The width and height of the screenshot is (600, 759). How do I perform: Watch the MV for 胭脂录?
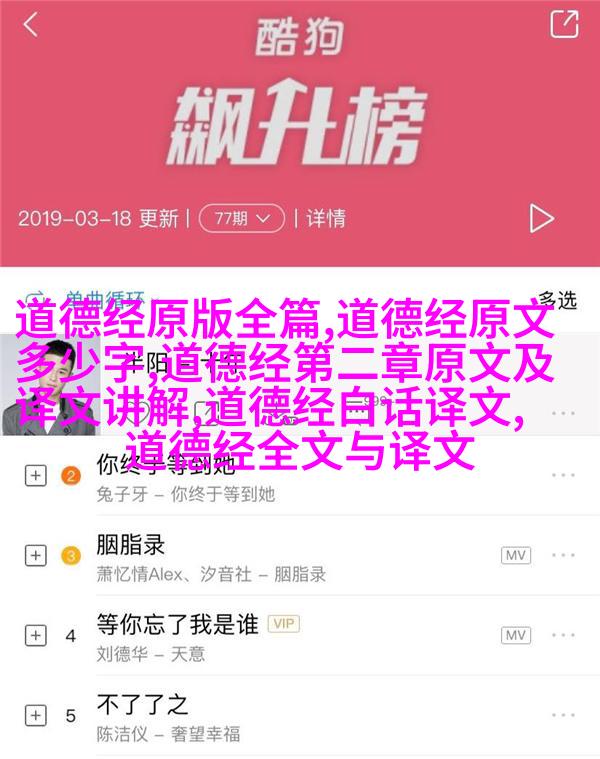516,556
